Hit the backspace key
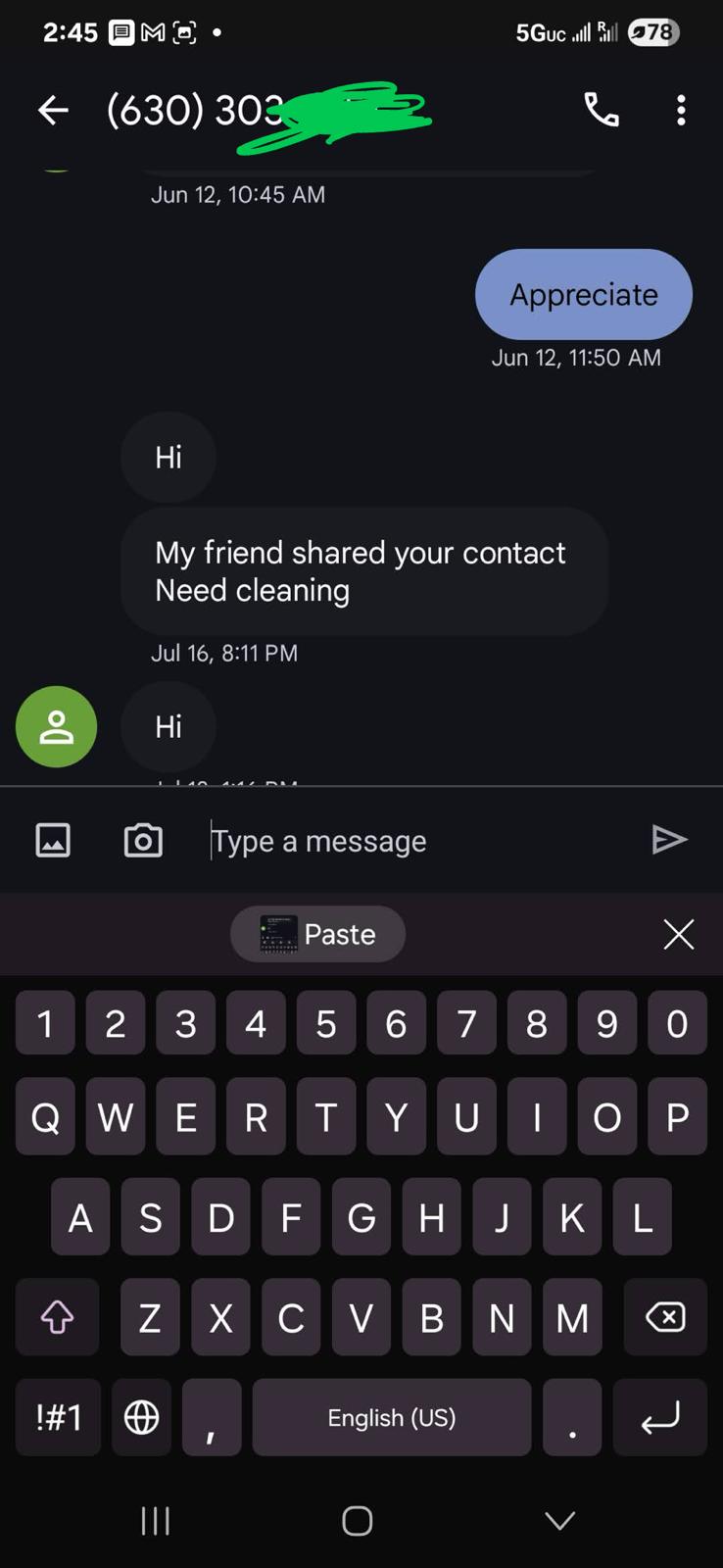The image size is (723, 1568). click(665, 1317)
